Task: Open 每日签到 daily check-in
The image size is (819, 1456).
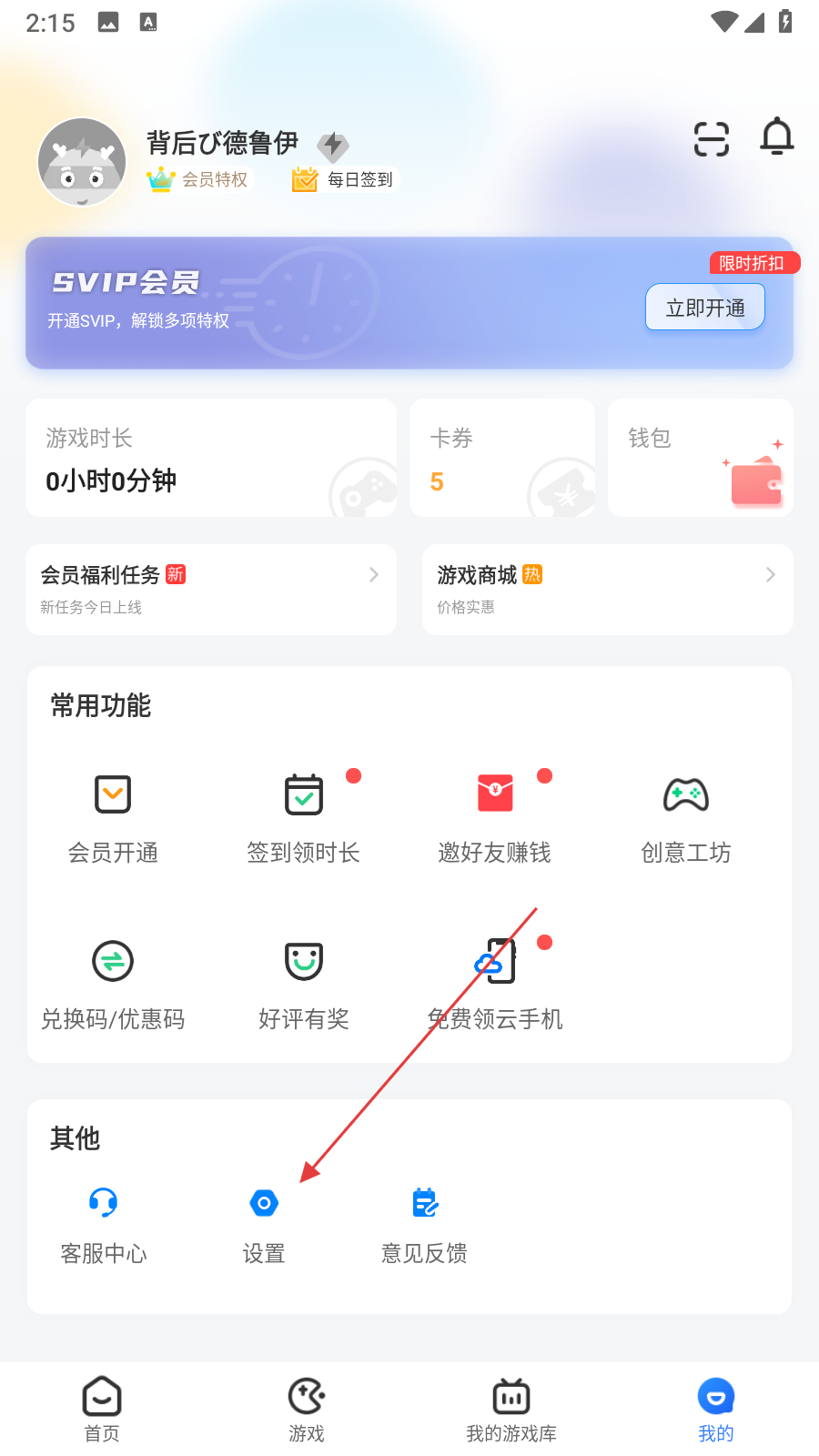Action: pyautogui.click(x=345, y=179)
